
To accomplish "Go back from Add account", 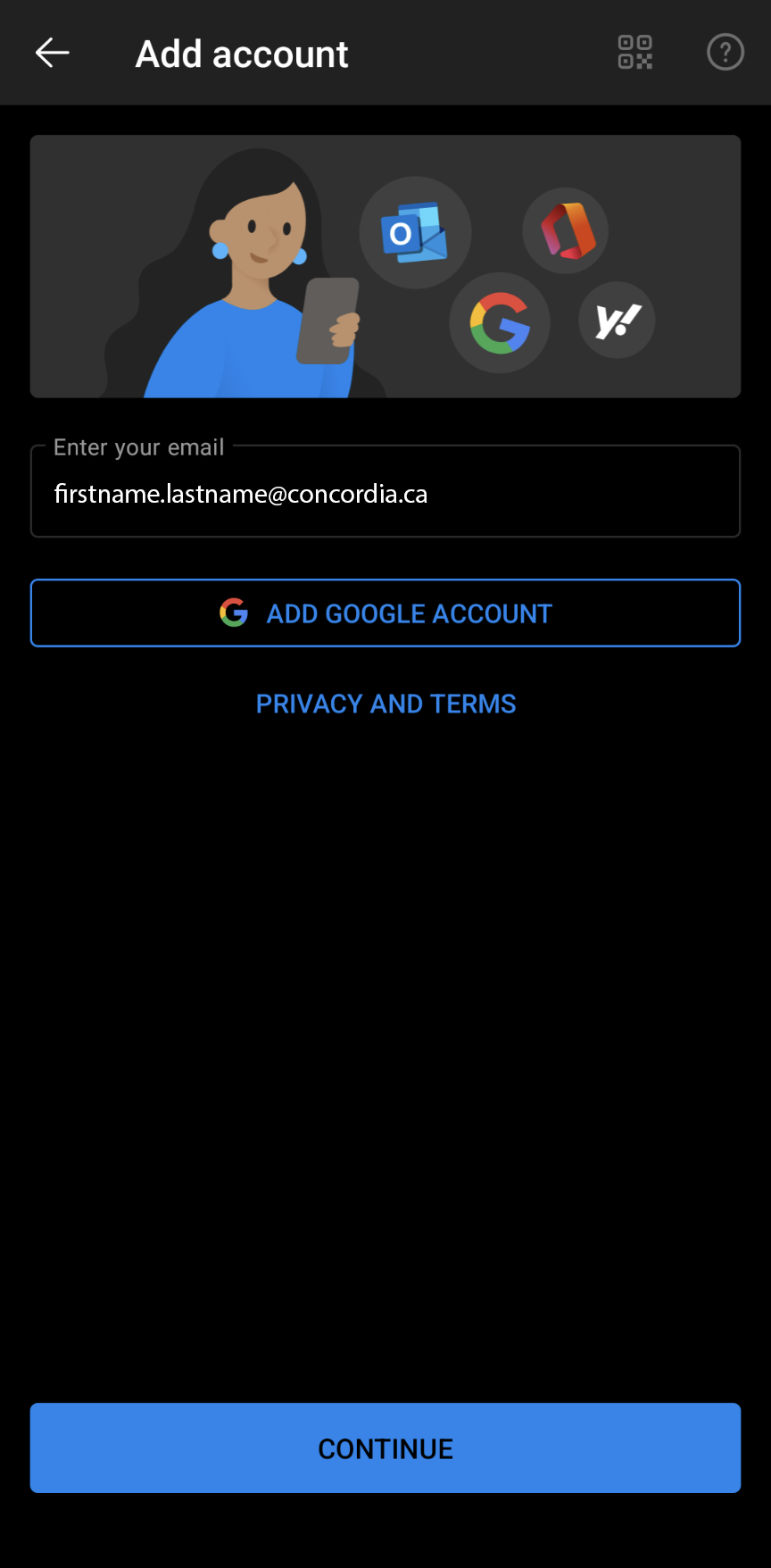I will [x=52, y=54].
